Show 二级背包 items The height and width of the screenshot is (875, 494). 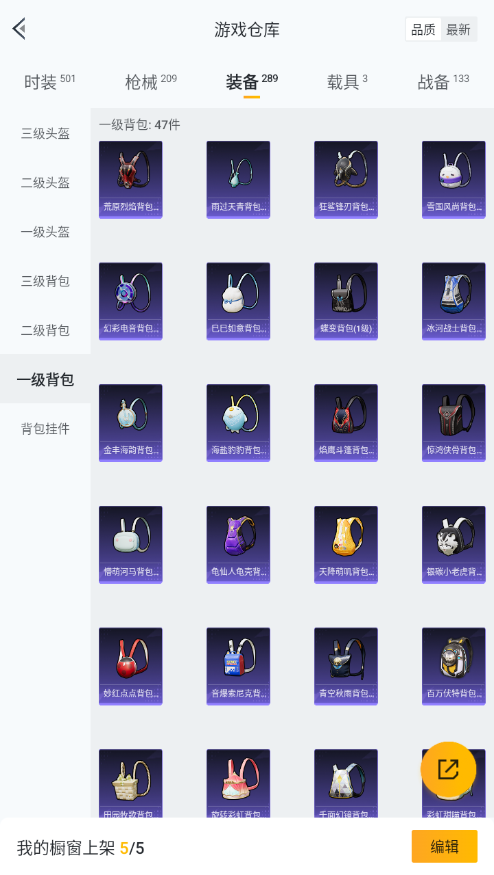tap(45, 330)
